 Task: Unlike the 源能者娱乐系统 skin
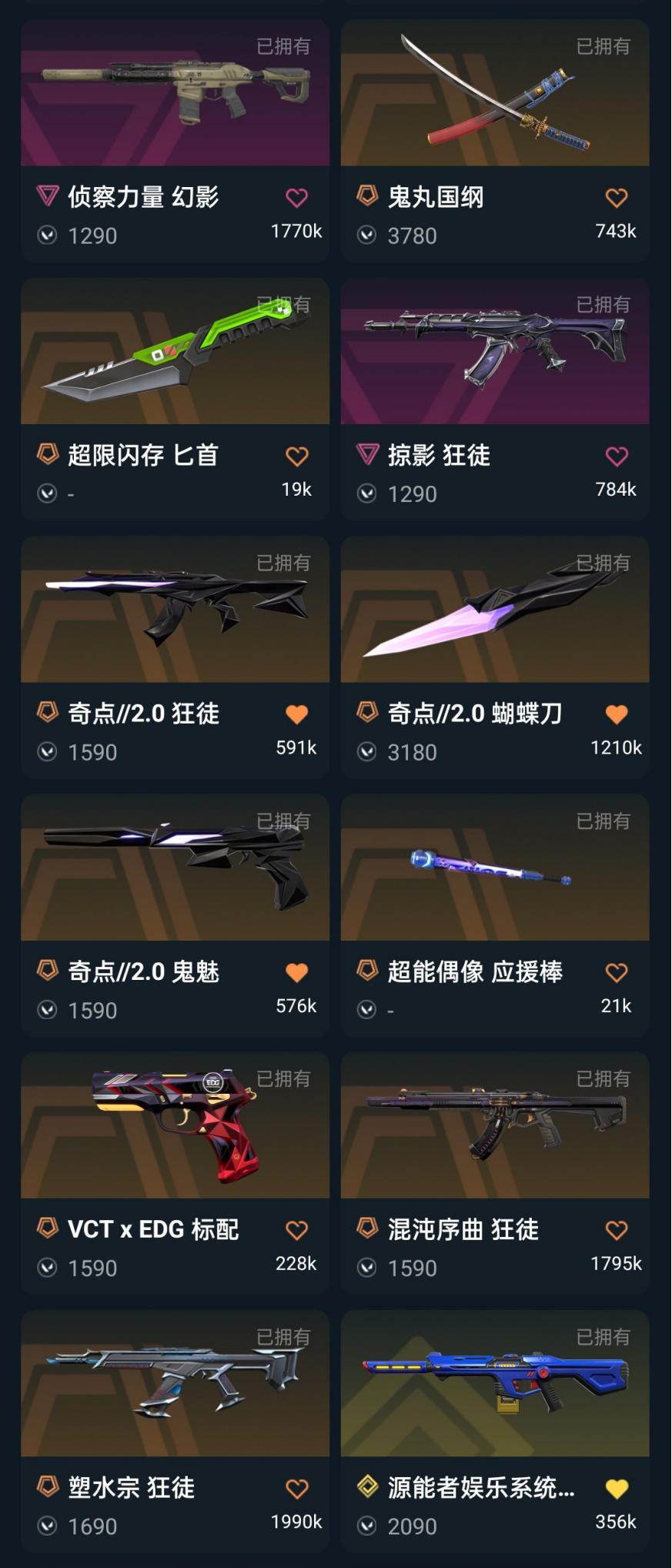[616, 1489]
